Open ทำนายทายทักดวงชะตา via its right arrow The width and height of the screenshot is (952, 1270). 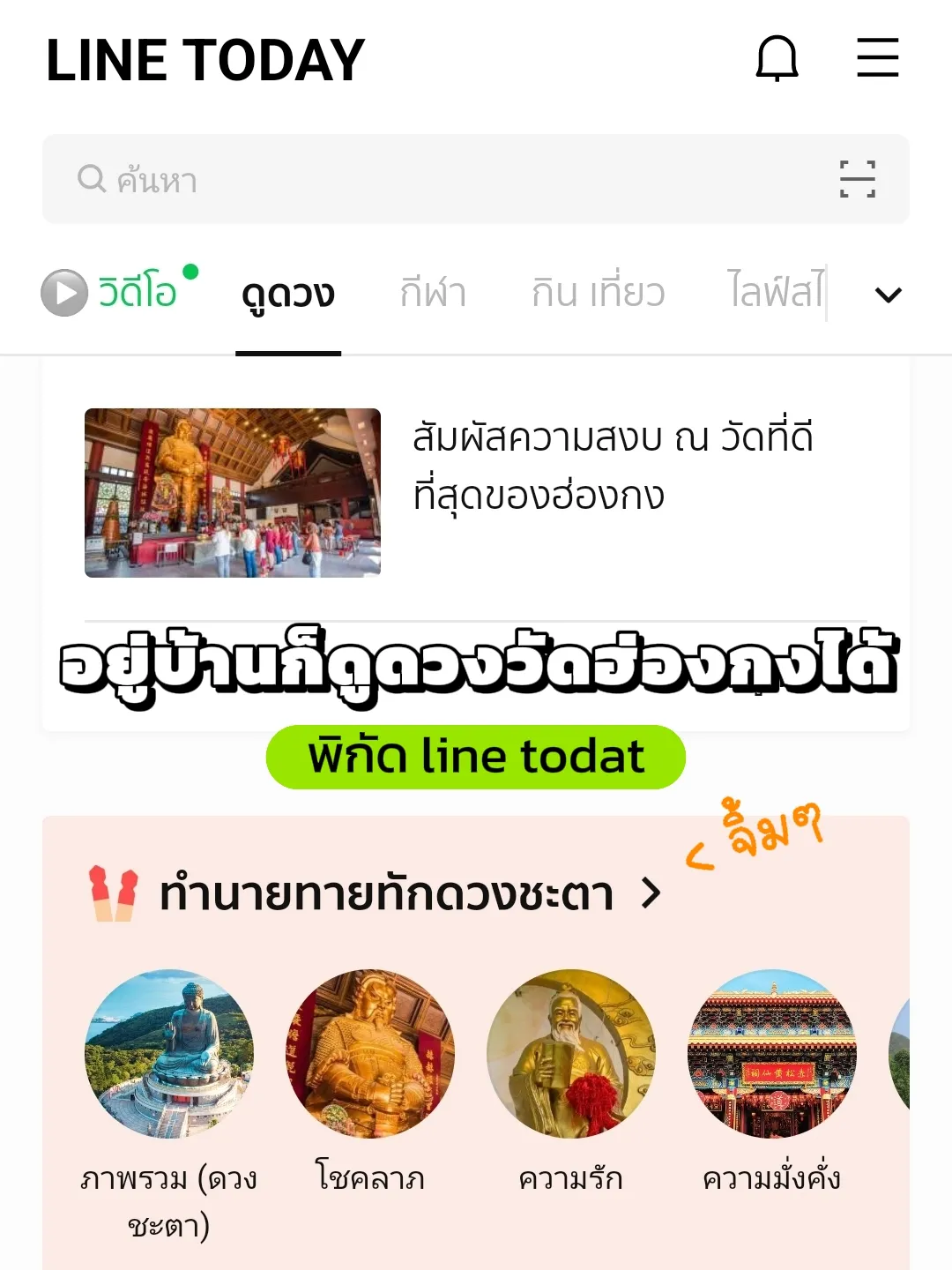[x=652, y=893]
